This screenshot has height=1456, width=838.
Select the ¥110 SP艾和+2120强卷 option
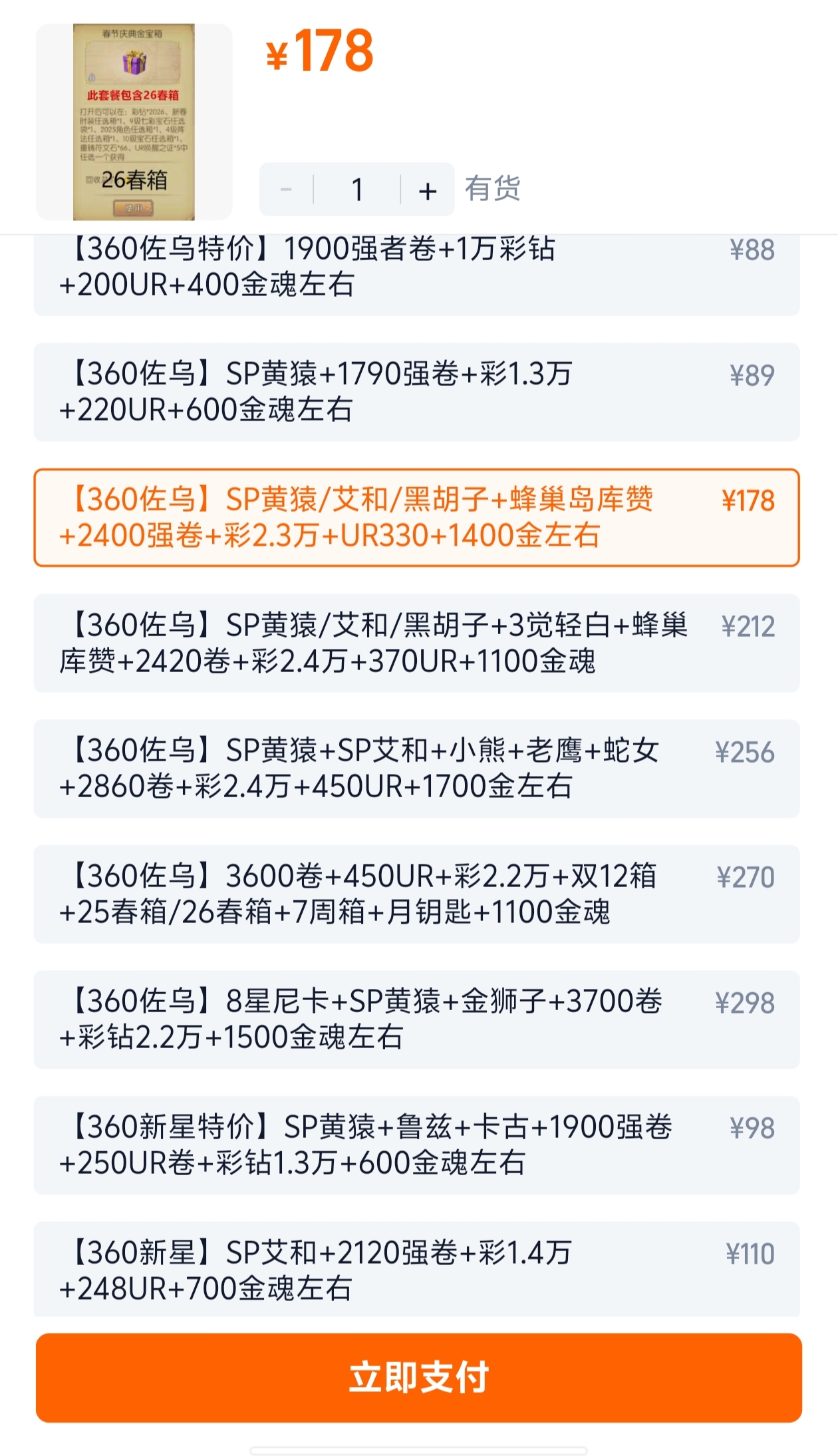click(x=416, y=1268)
